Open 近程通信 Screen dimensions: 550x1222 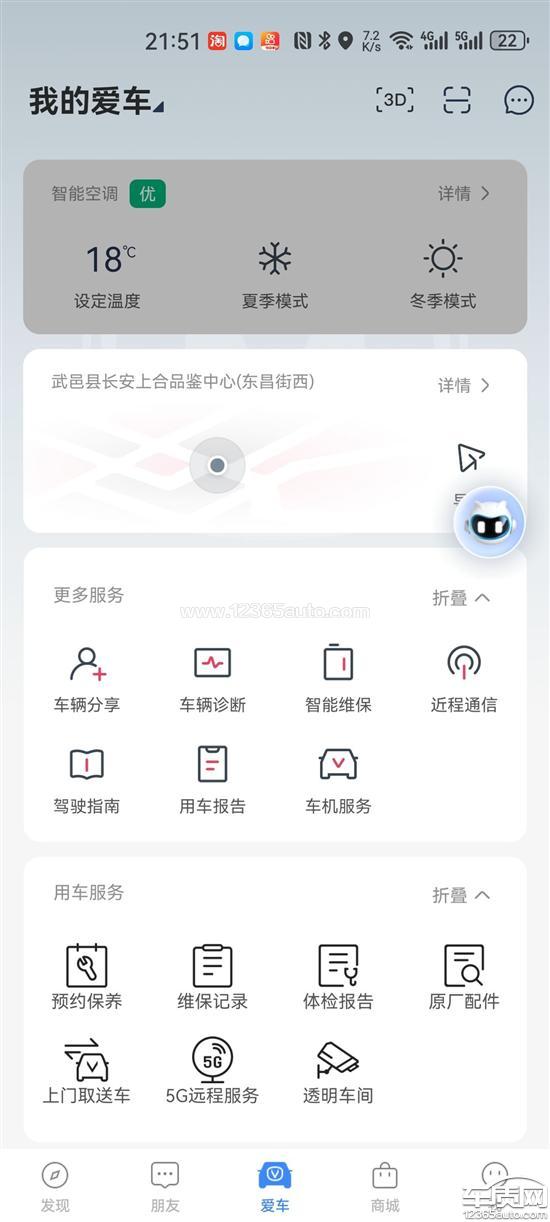(x=464, y=679)
